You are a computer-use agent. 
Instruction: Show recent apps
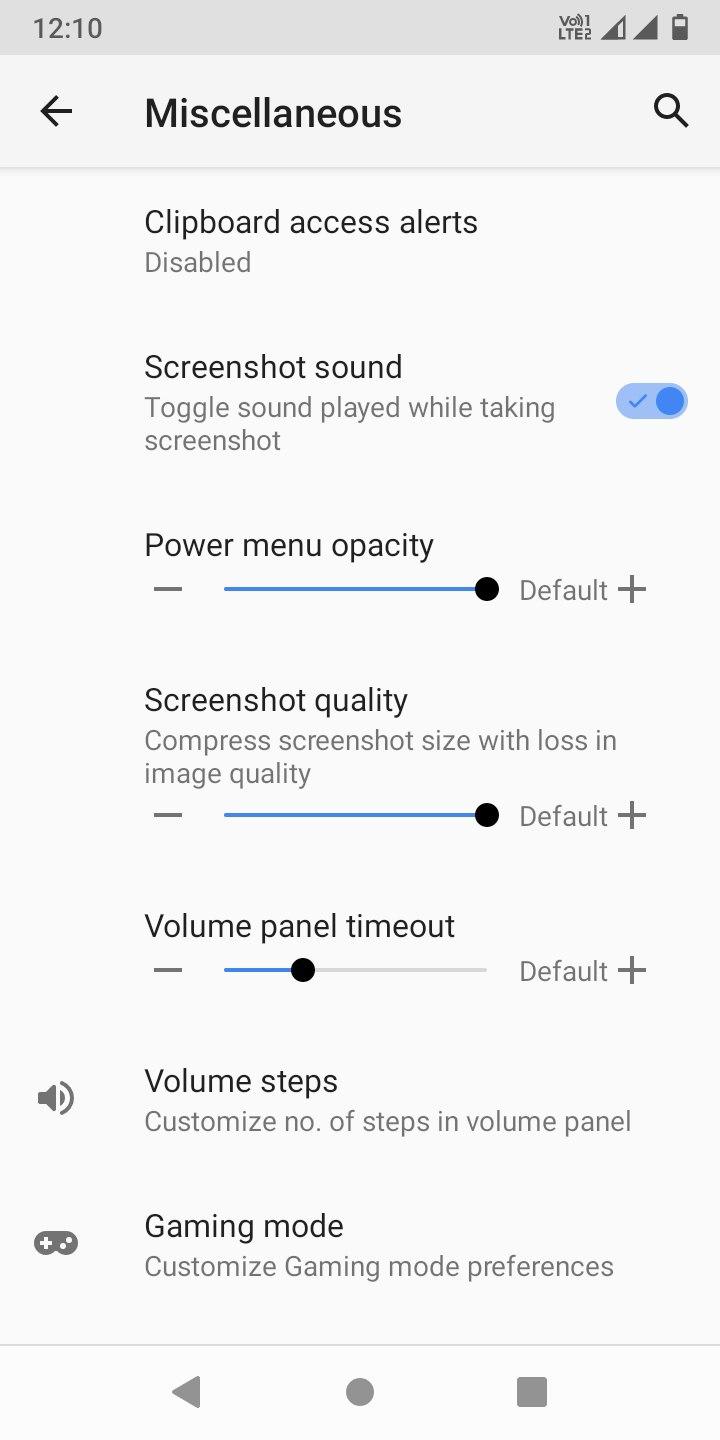tap(531, 1391)
